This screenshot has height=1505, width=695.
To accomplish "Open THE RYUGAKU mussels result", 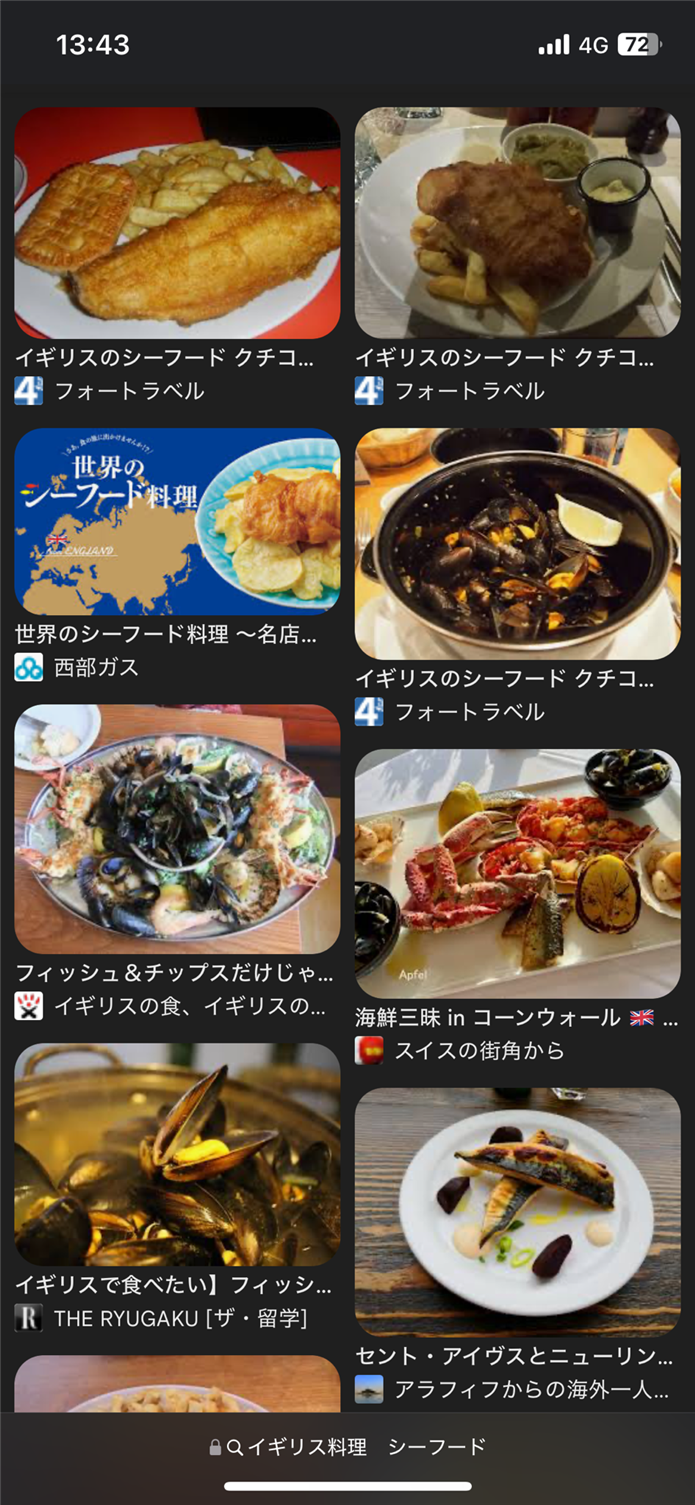I will (x=177, y=1155).
